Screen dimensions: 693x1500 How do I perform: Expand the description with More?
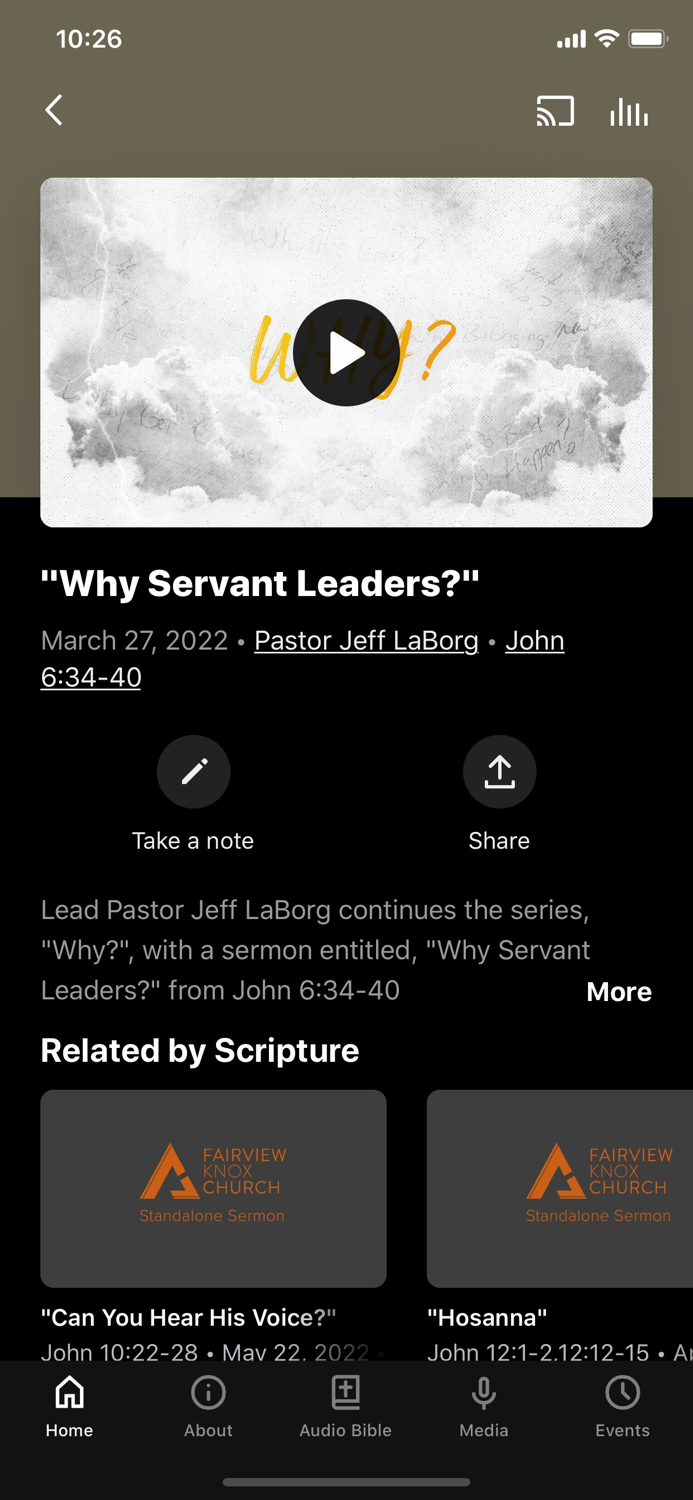618,992
